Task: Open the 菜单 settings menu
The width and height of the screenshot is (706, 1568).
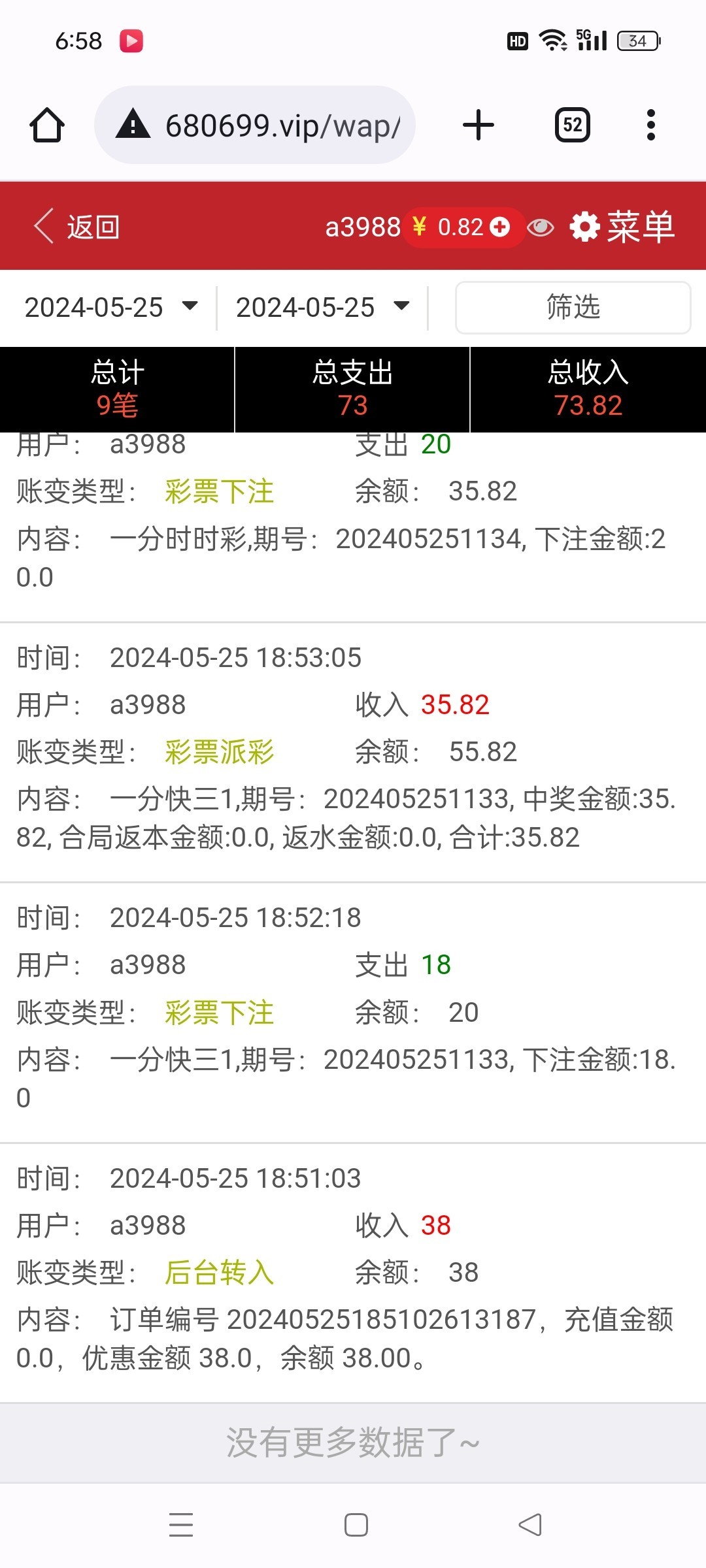Action: coord(622,227)
